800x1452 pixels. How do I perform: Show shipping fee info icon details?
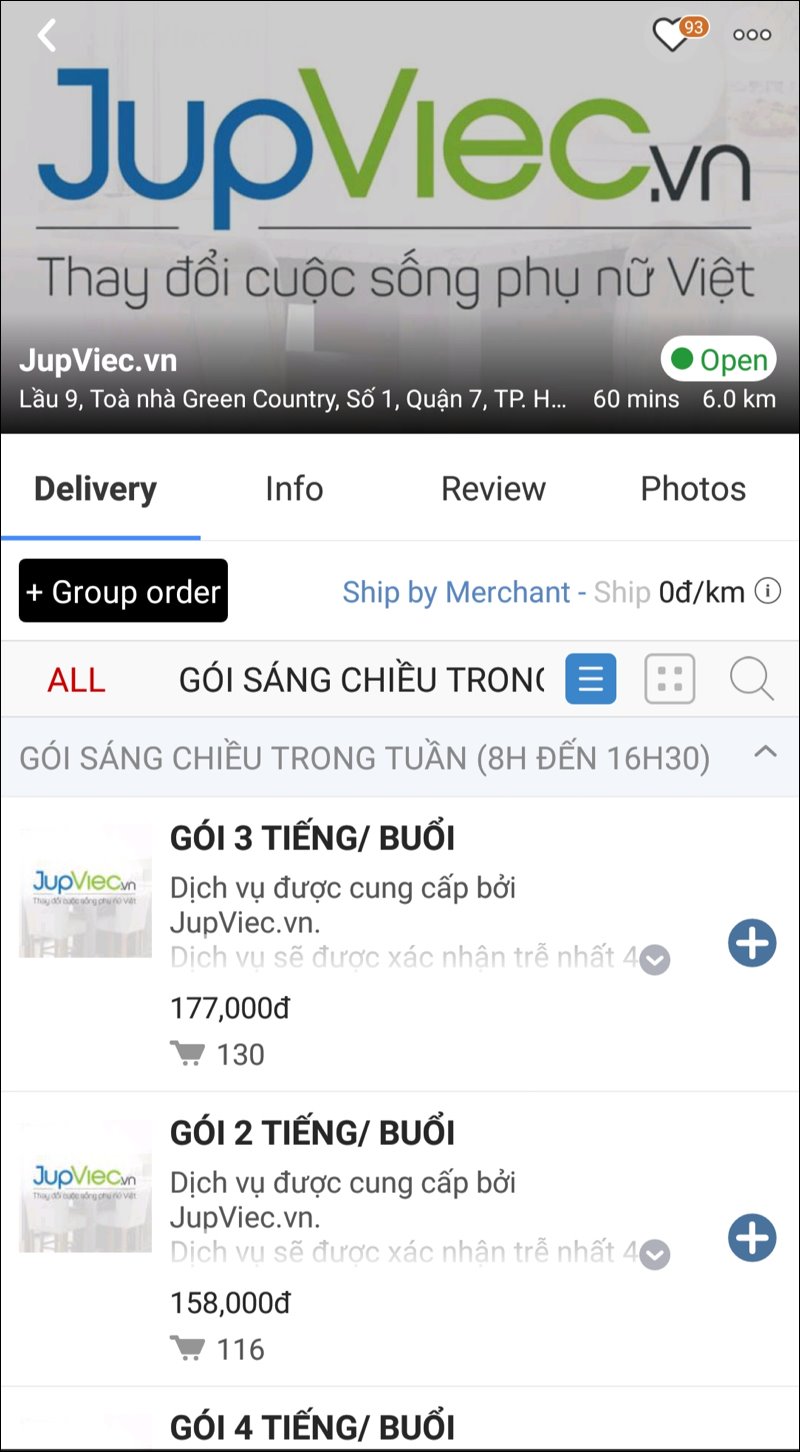tap(767, 592)
